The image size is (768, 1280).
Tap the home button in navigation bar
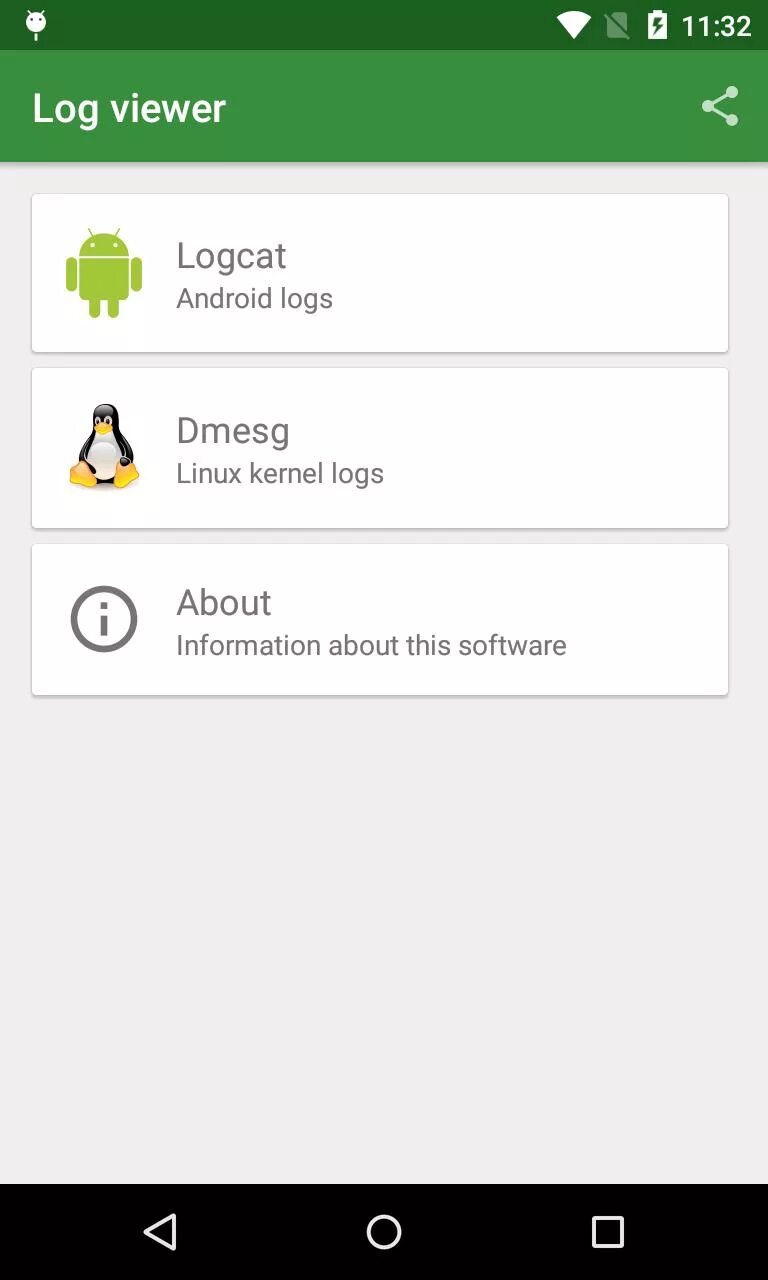tap(384, 1232)
